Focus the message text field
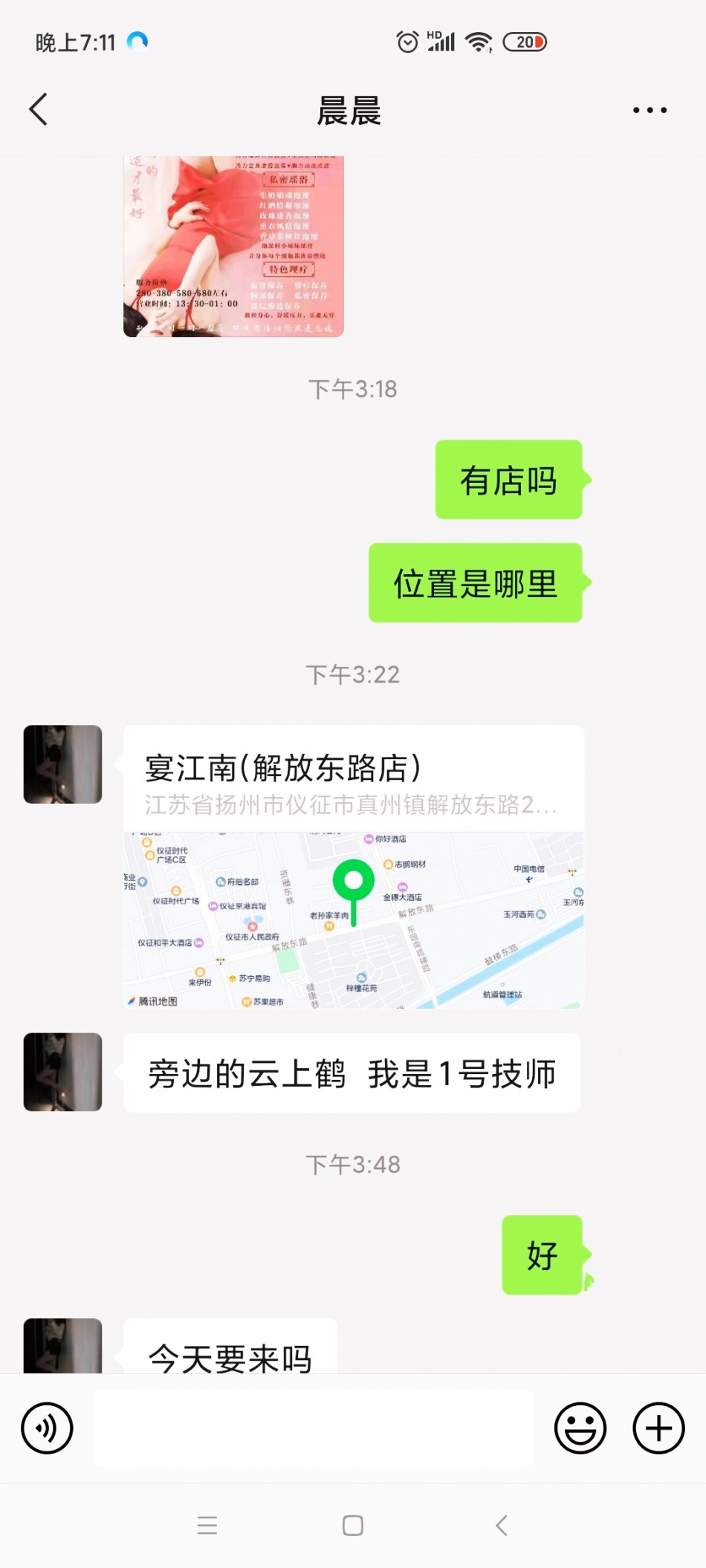Screen dimensions: 706x1568 coord(314,1428)
